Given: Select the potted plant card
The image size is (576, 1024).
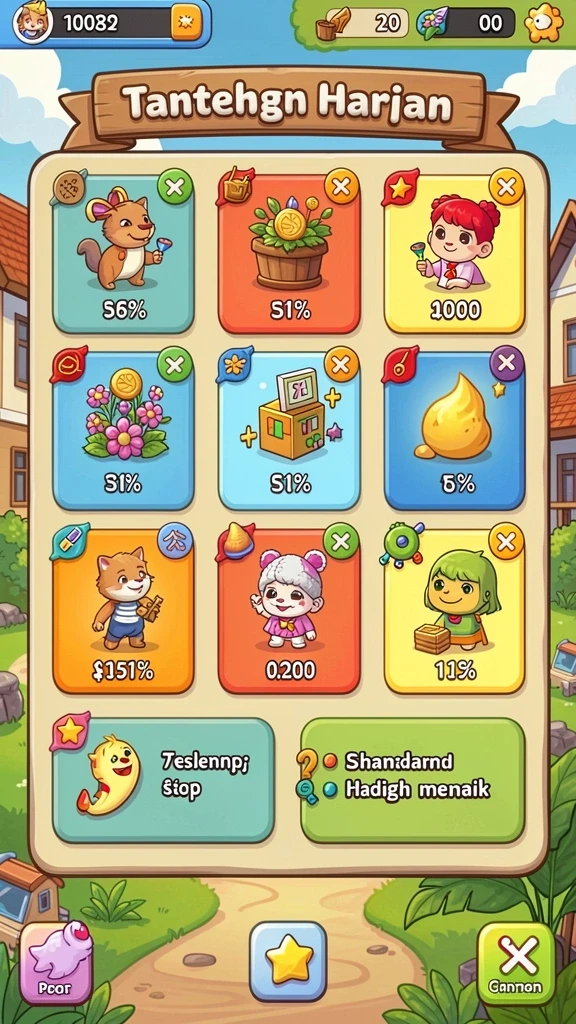Looking at the screenshot, I should (289, 255).
